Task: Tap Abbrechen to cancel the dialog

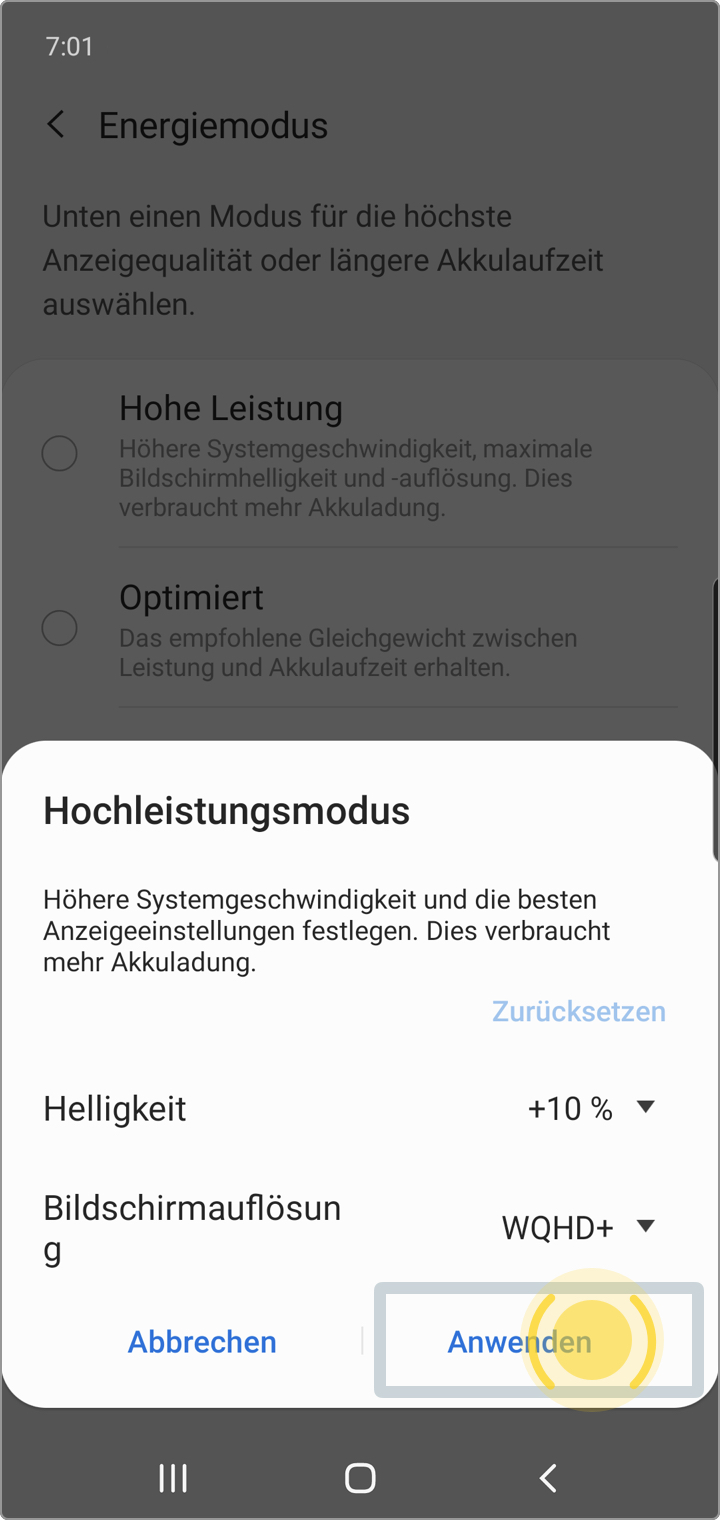Action: pos(202,1342)
